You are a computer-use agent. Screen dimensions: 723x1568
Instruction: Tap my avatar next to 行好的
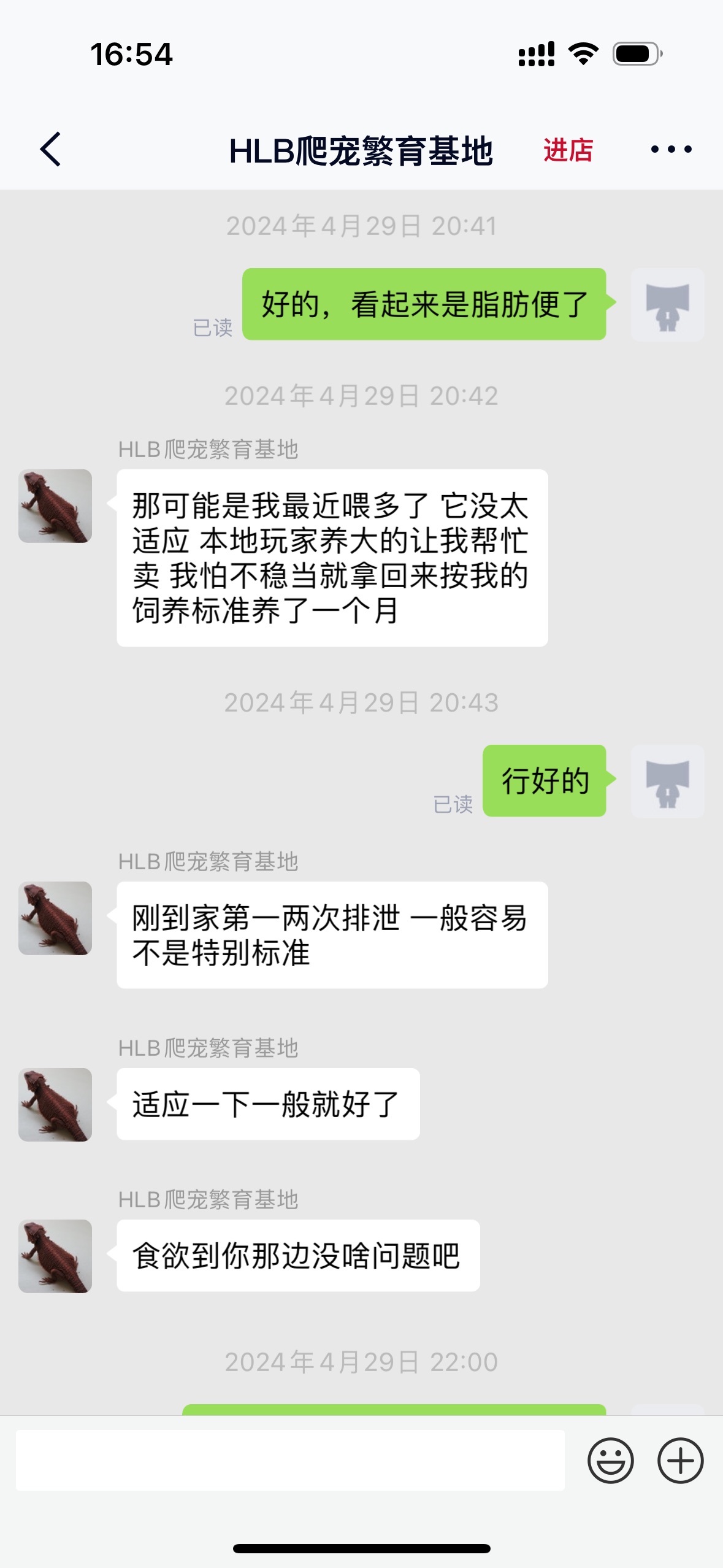click(x=667, y=781)
